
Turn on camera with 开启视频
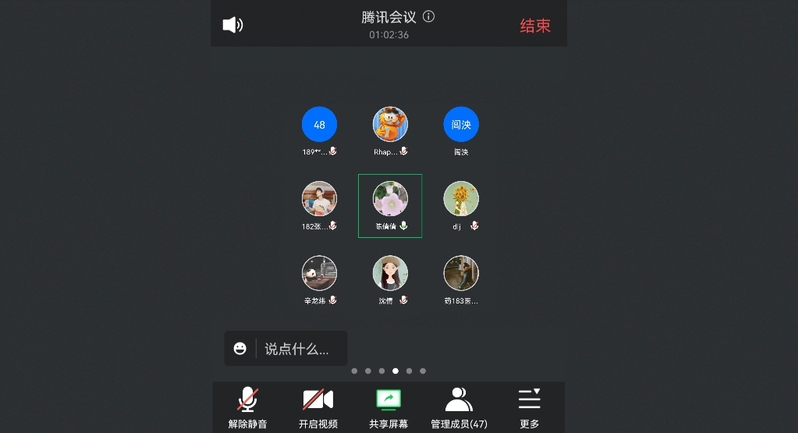(318, 407)
